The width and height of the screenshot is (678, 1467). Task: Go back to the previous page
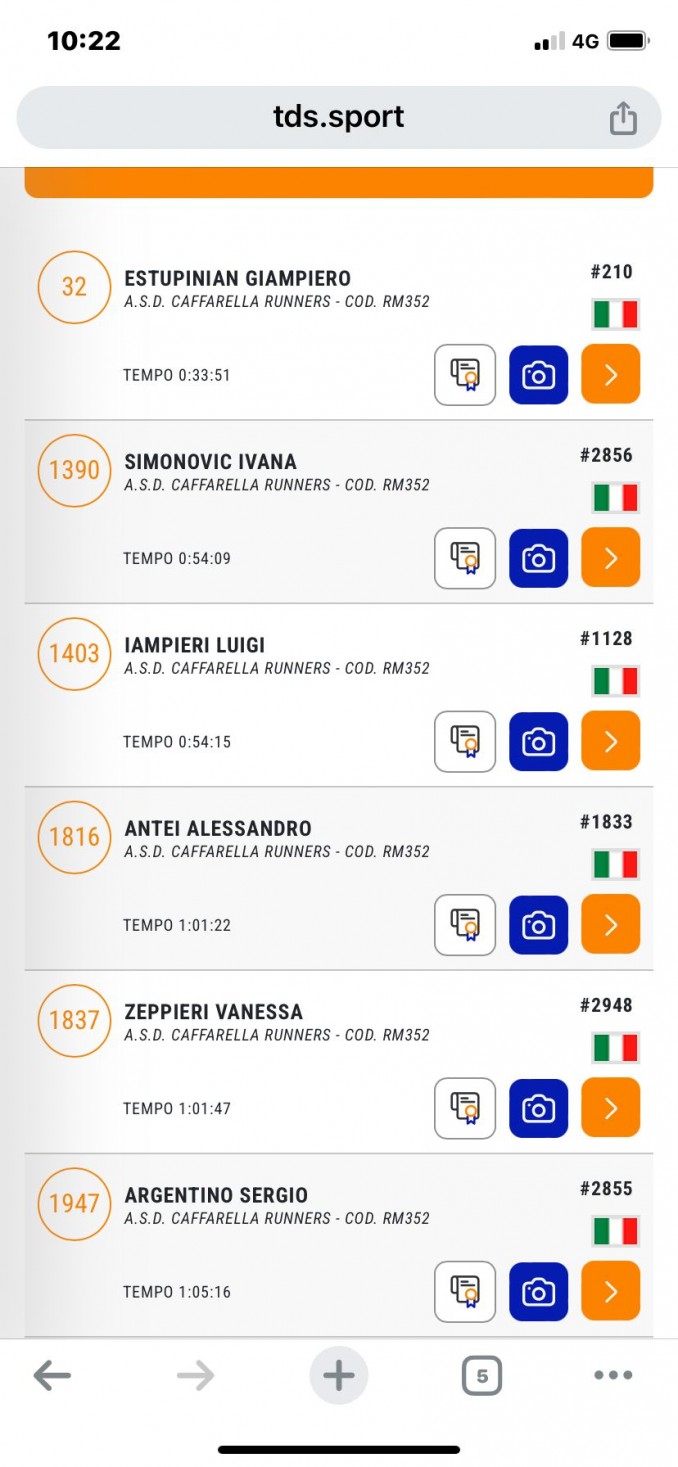pyautogui.click(x=52, y=1376)
